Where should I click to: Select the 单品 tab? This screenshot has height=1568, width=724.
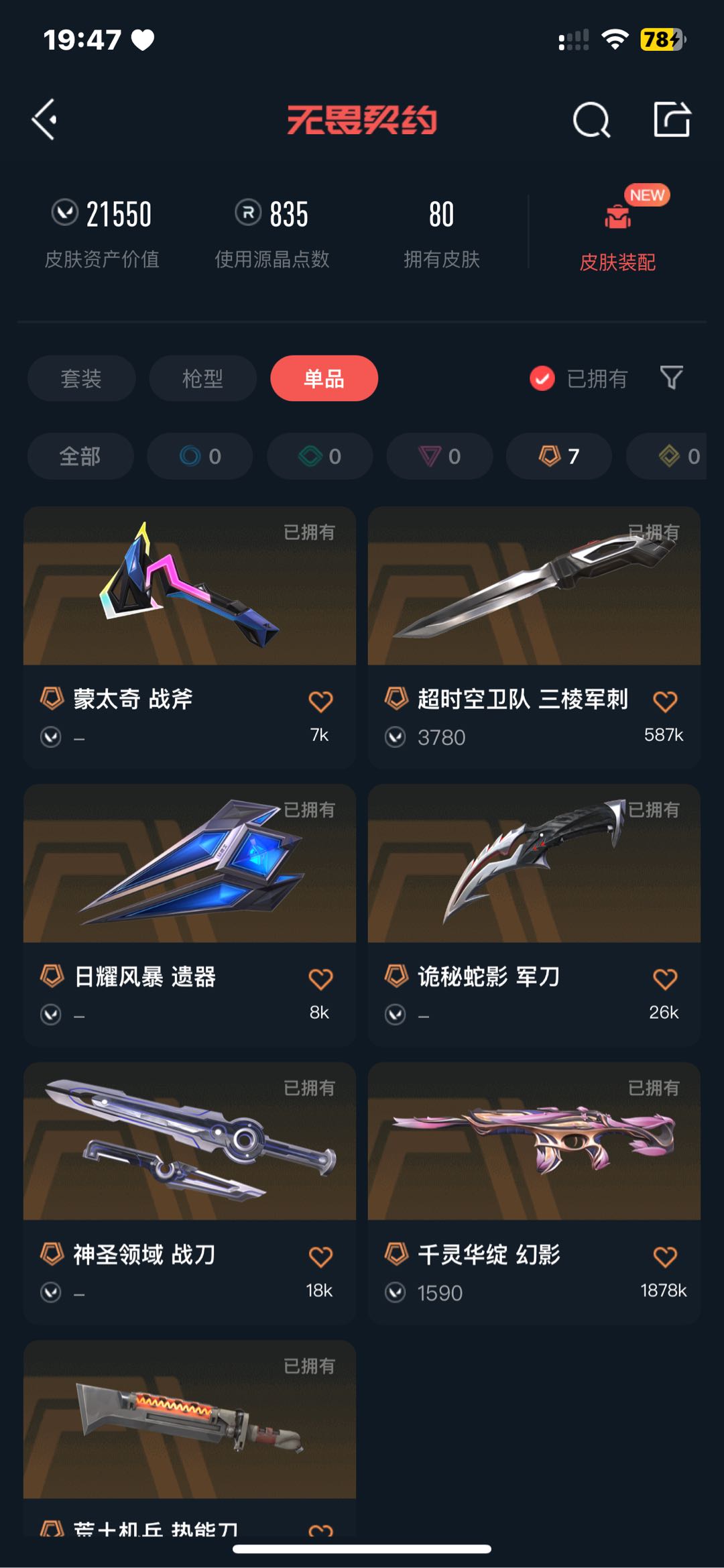[324, 378]
